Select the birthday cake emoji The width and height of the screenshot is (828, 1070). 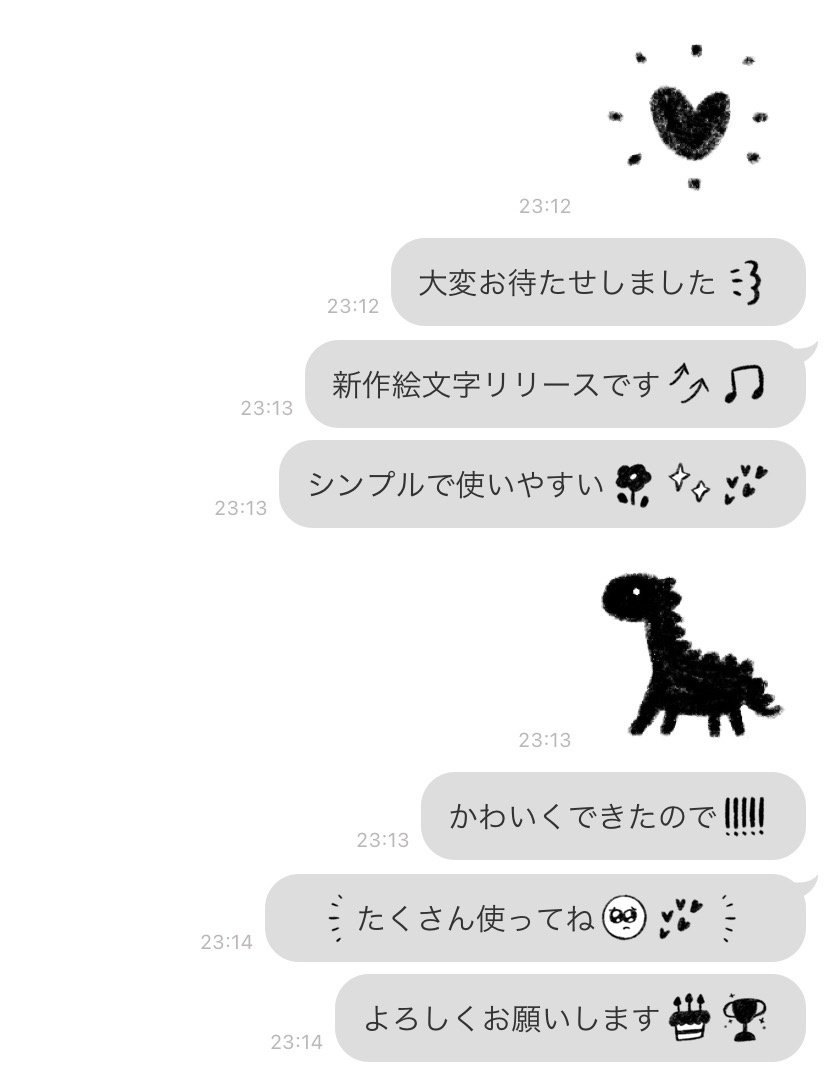pos(686,1016)
